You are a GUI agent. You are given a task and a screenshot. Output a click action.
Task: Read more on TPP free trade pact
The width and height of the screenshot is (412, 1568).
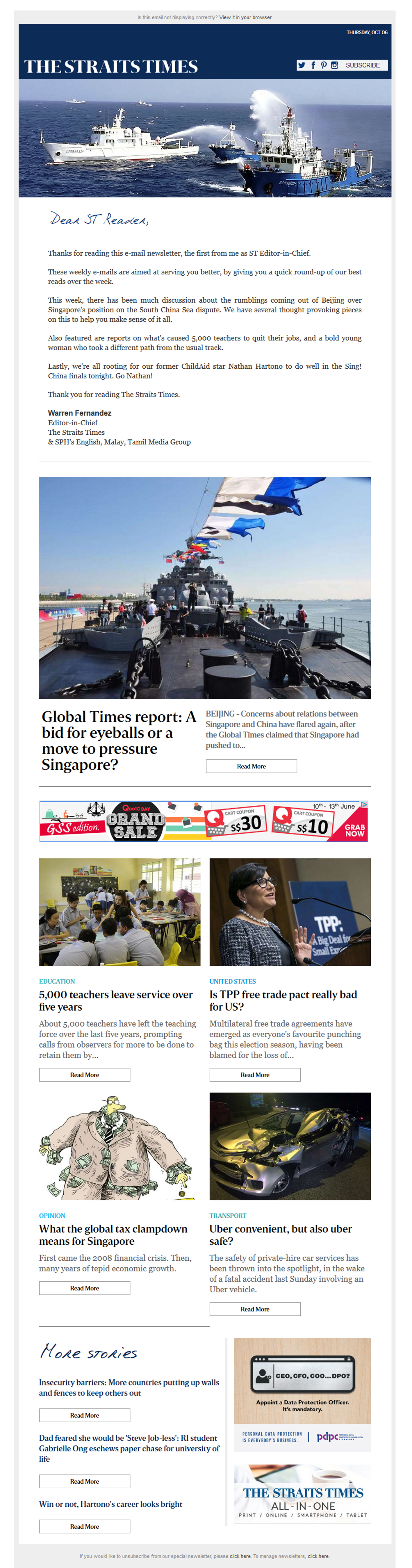tap(254, 1074)
